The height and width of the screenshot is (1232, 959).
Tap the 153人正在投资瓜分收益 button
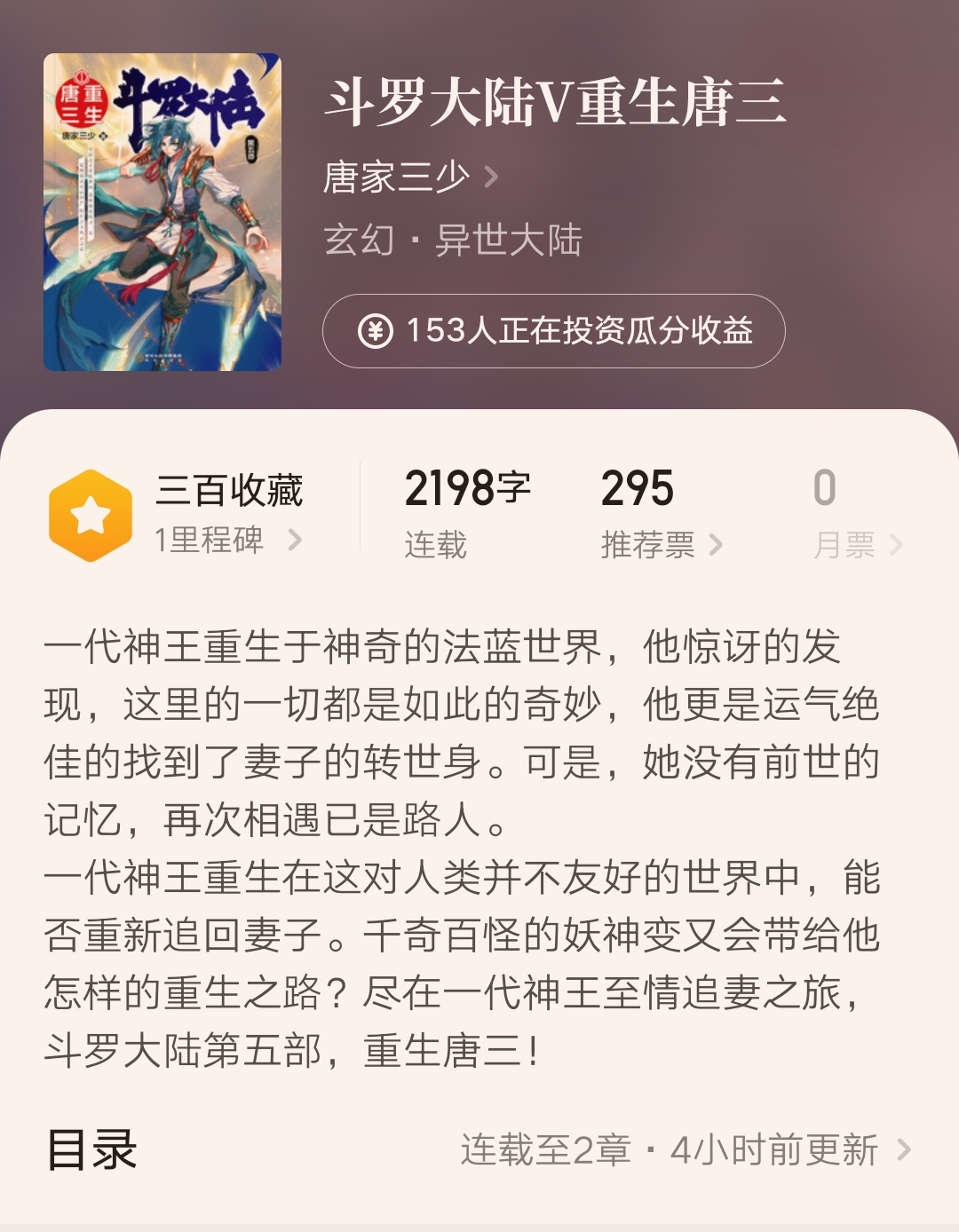point(553,331)
